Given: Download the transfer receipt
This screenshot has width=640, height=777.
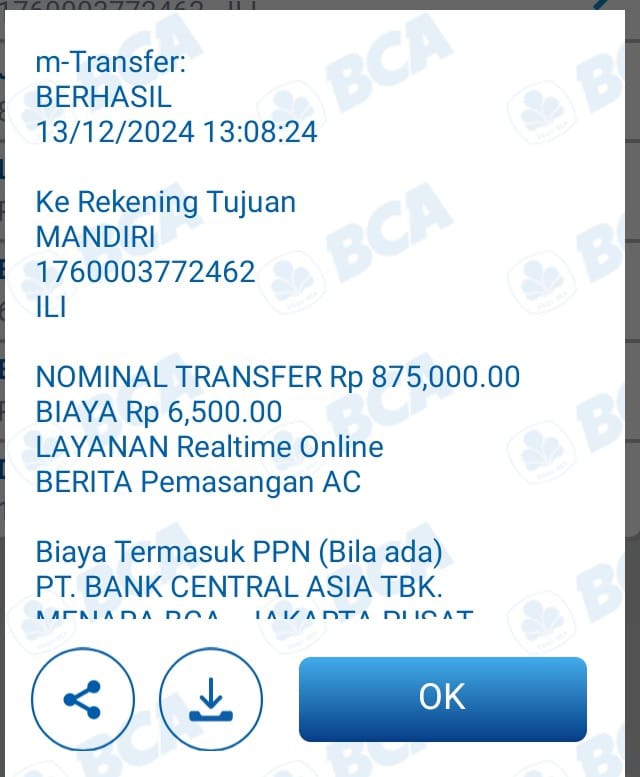Looking at the screenshot, I should pyautogui.click(x=211, y=699).
